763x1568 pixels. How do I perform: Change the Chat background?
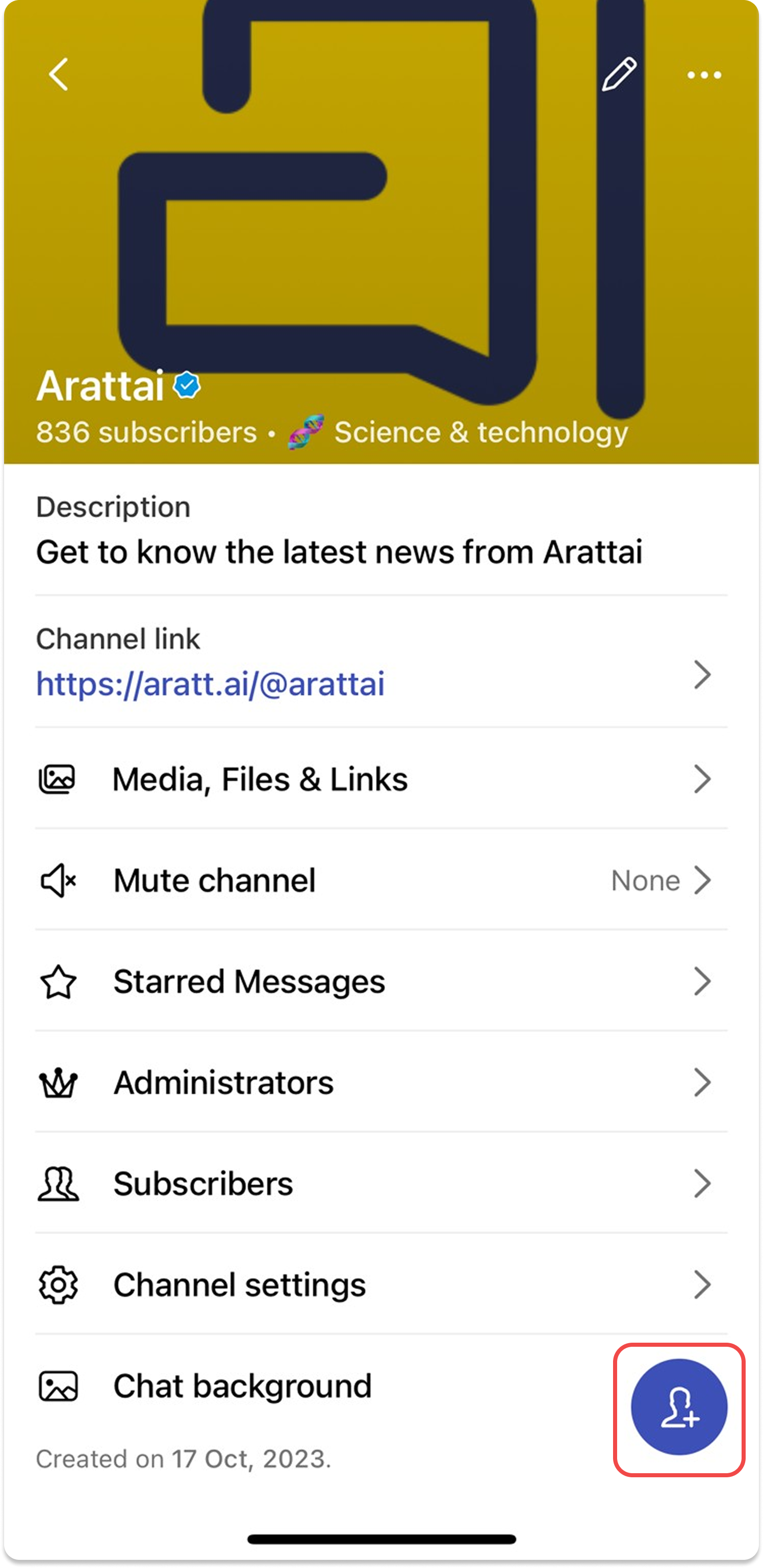242,1386
